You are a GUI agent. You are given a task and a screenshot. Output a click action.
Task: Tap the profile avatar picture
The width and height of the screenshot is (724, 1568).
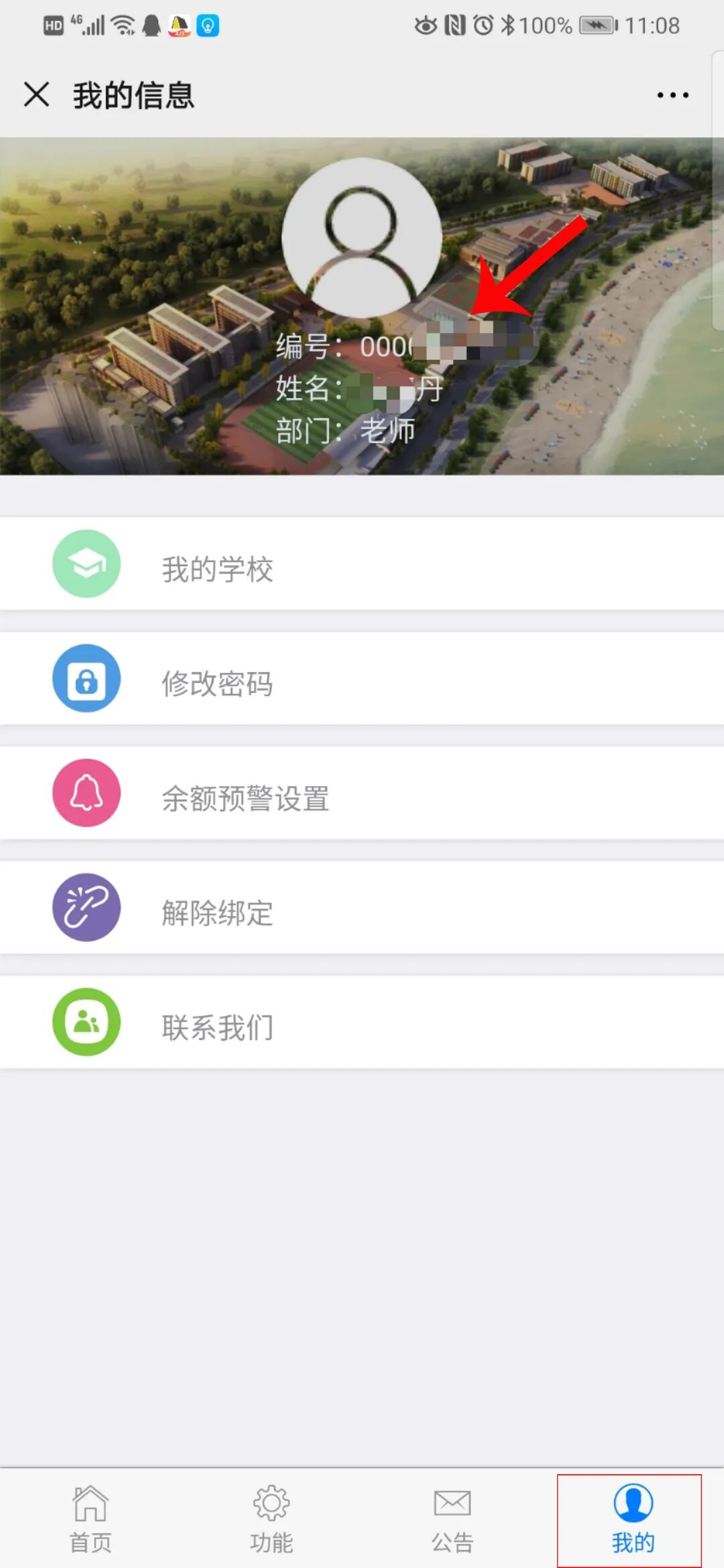tap(361, 237)
